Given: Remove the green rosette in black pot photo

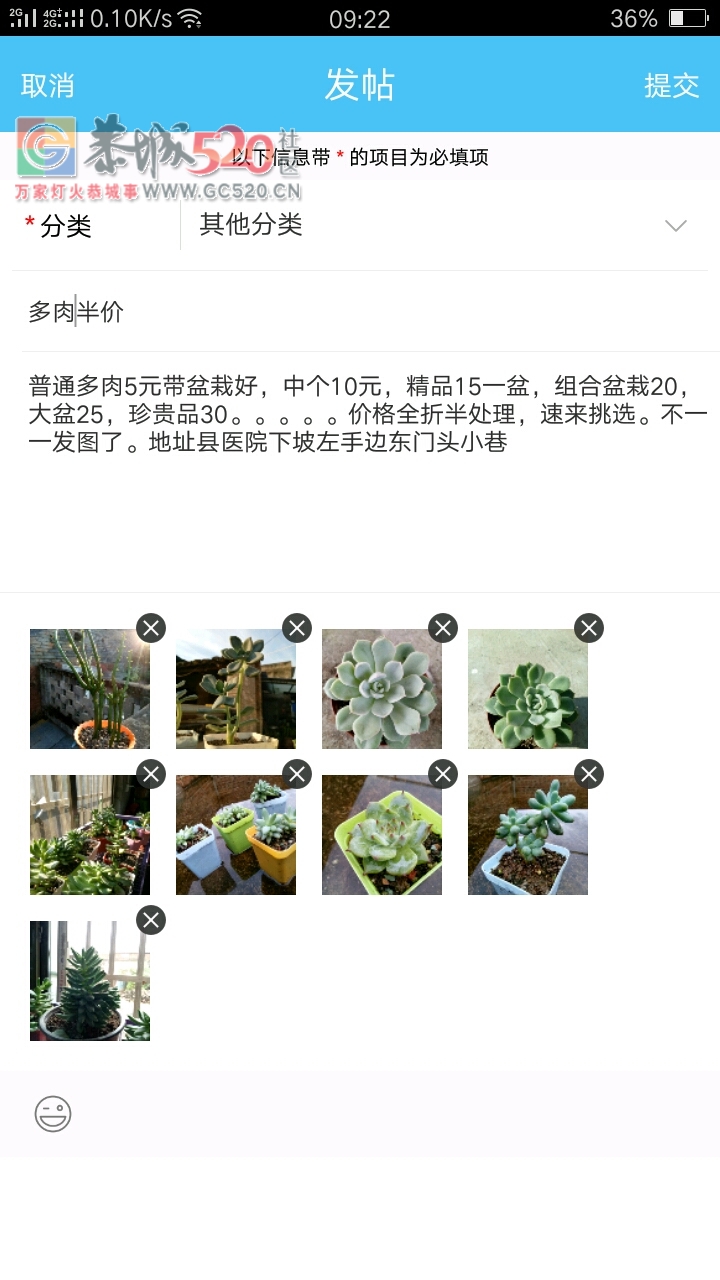Looking at the screenshot, I should pos(589,628).
